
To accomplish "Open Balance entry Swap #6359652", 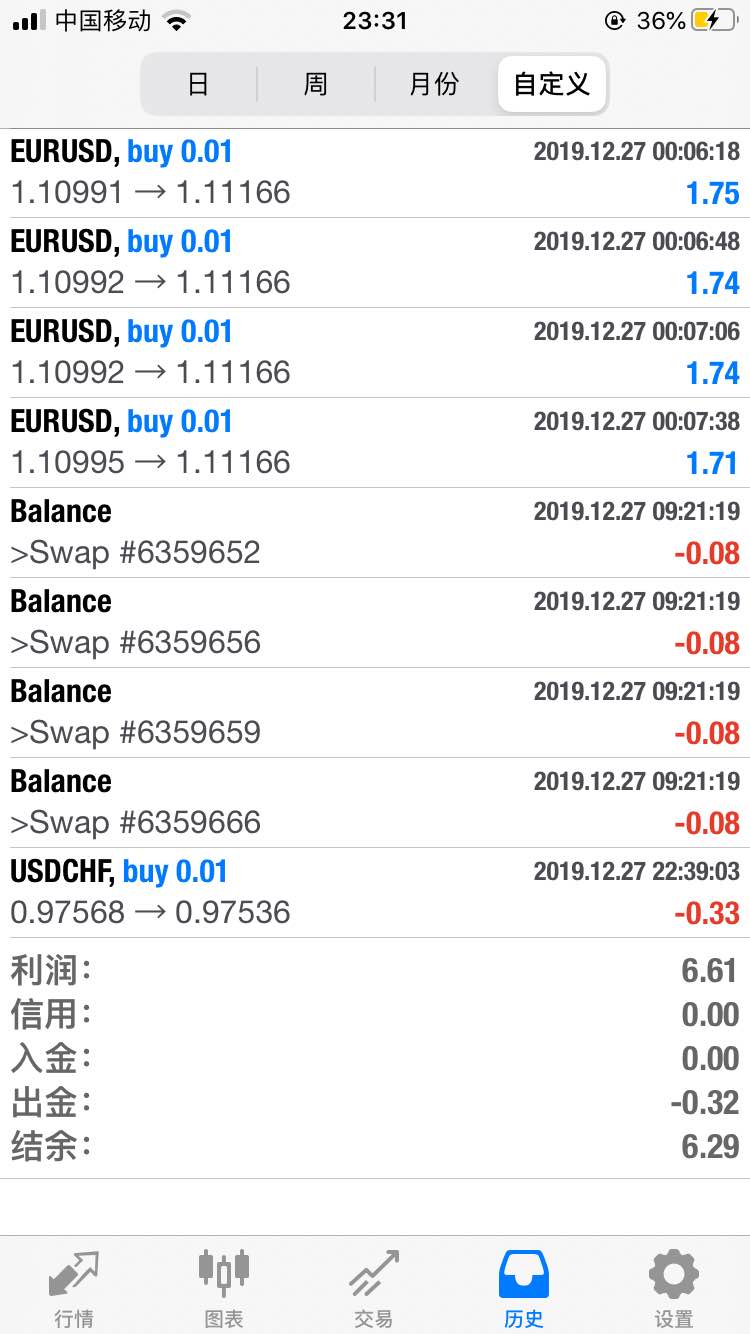I will pos(375,533).
